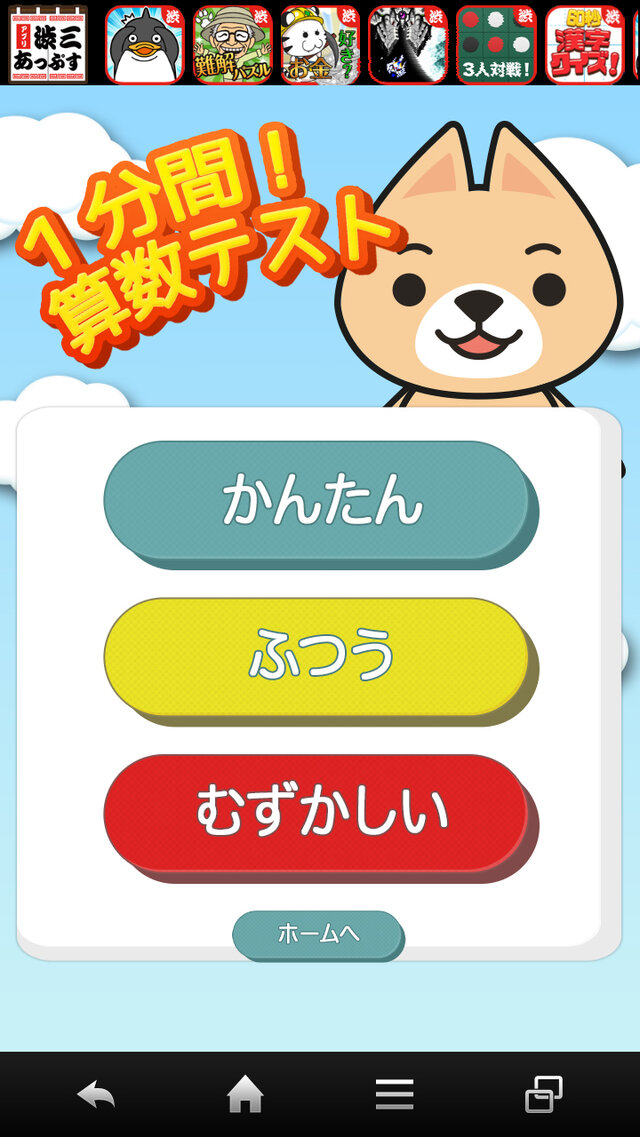Select the かんたん difficulty

(x=316, y=500)
